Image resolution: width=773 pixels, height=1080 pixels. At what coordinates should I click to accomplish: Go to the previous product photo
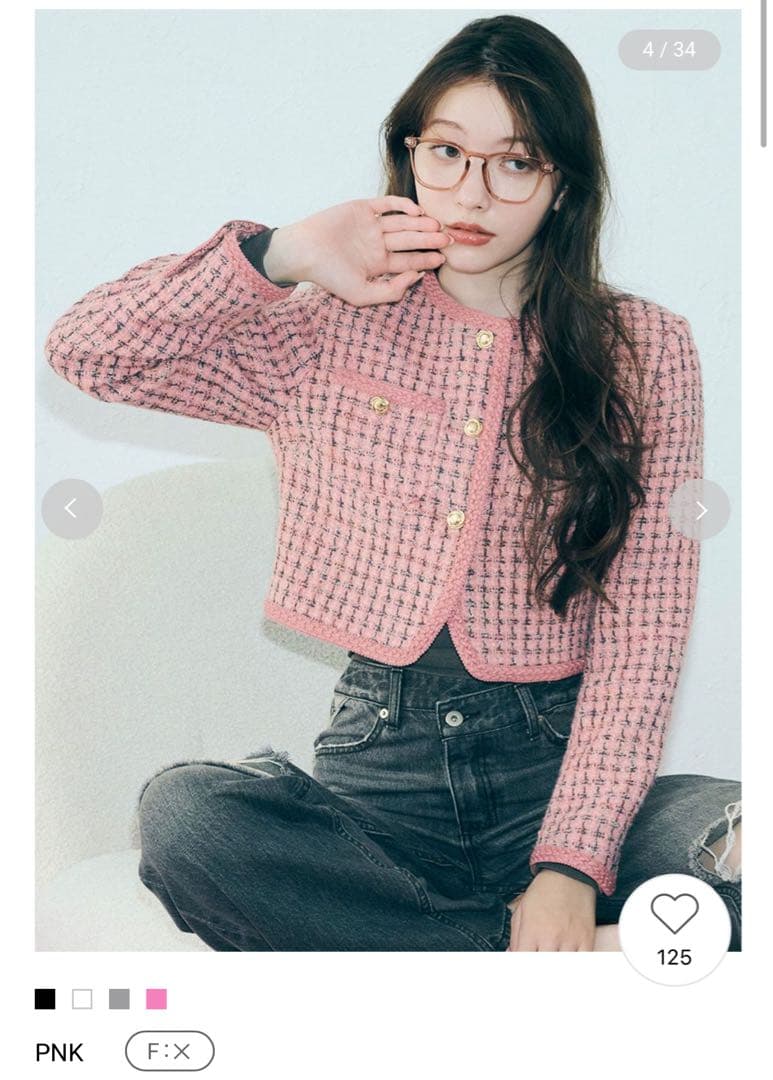click(x=71, y=509)
